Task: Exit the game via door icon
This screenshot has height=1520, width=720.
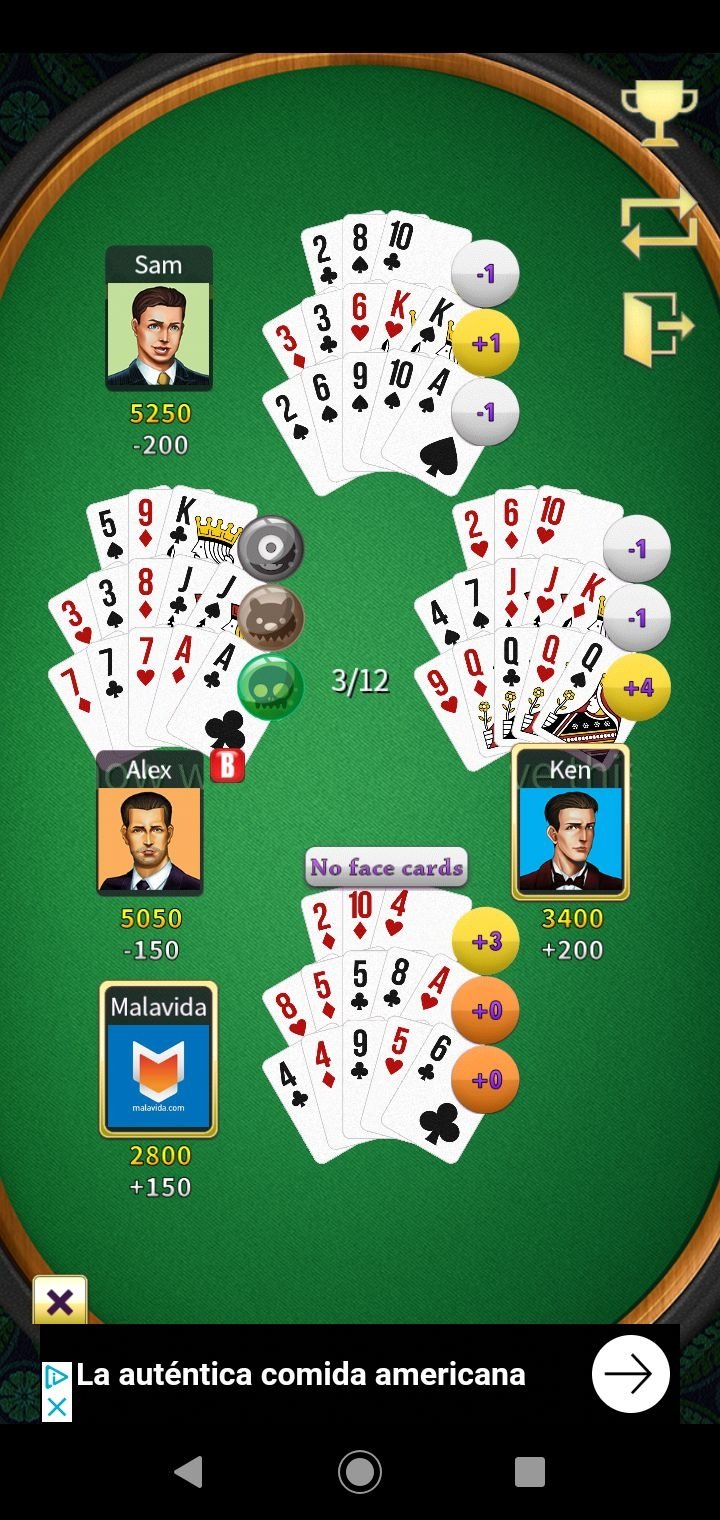Action: (x=657, y=327)
